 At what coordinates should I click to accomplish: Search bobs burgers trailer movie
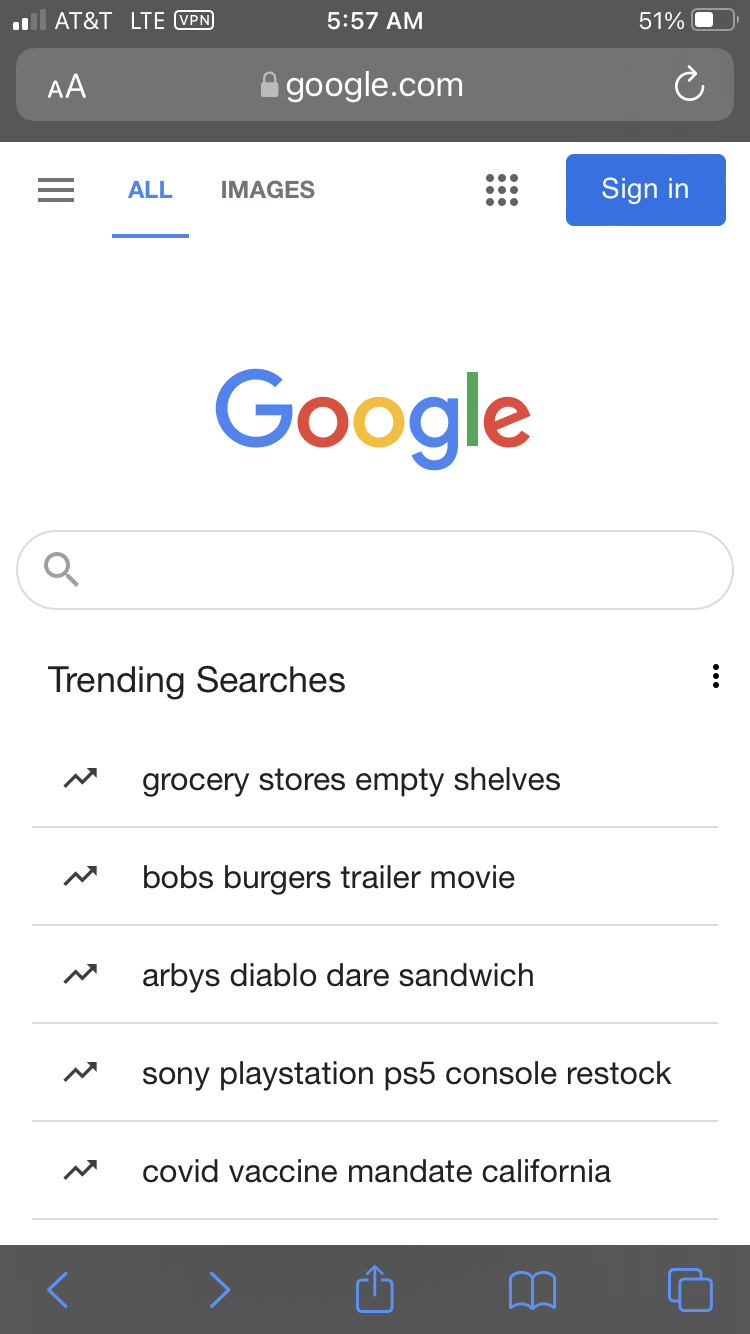tap(375, 878)
